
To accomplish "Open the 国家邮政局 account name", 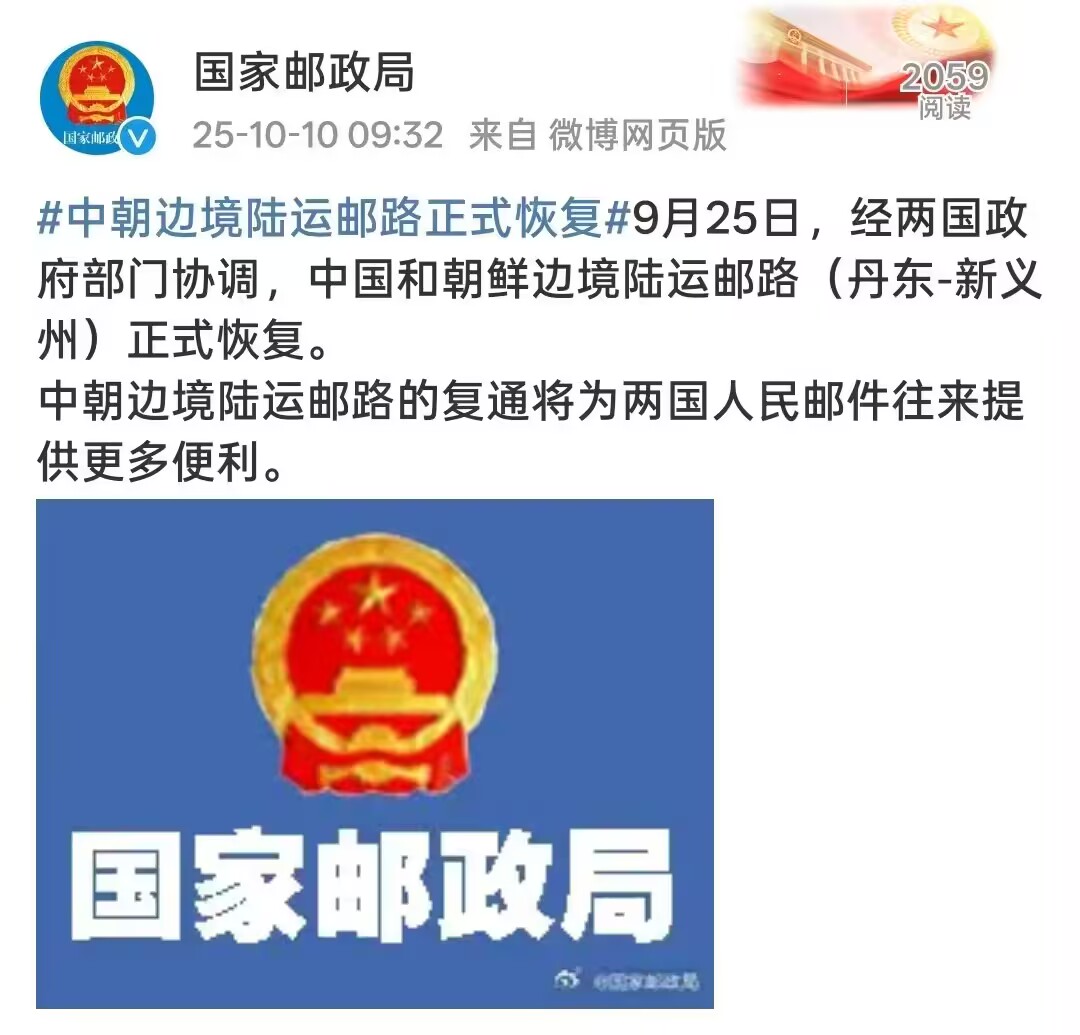I will [304, 73].
